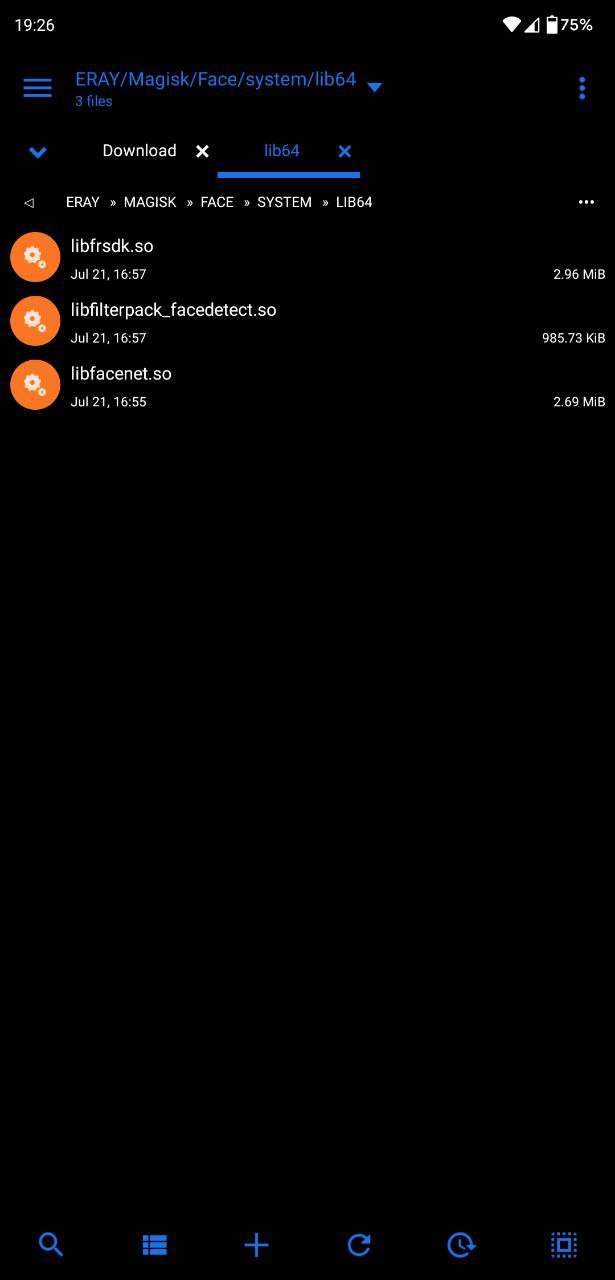Expand the tab list chevron

click(38, 152)
